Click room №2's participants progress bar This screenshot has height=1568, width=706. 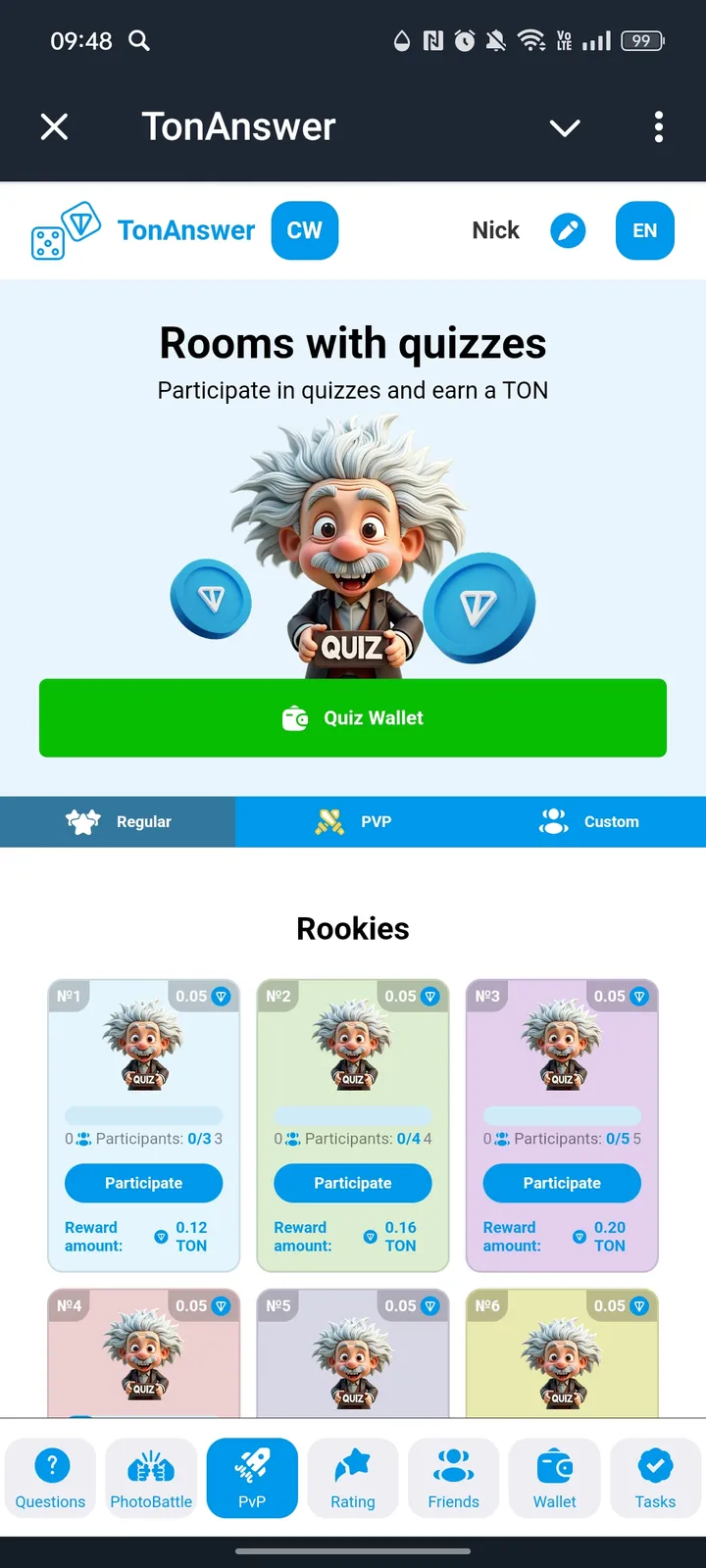click(x=353, y=1114)
